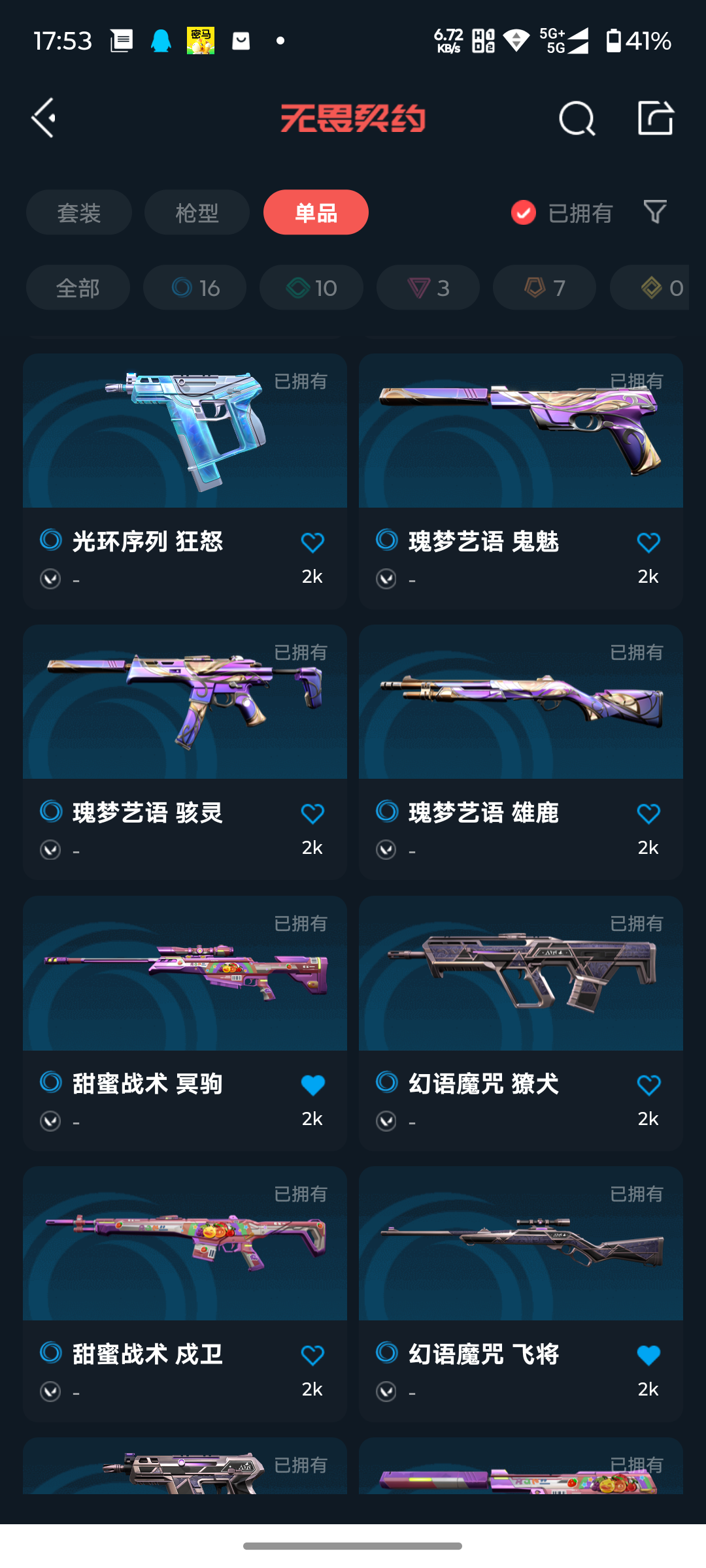Select the 全部 filter chip
The image size is (706, 1568).
78,287
